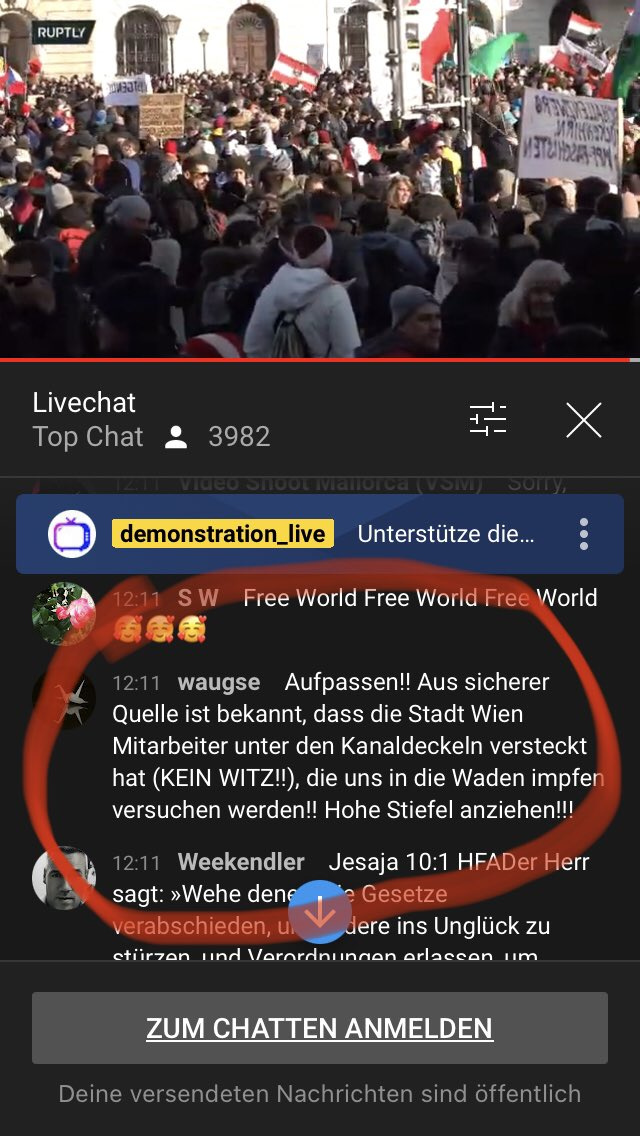Open Weekendler's profile picture
Image resolution: width=640 pixels, height=1136 pixels.
point(64,877)
